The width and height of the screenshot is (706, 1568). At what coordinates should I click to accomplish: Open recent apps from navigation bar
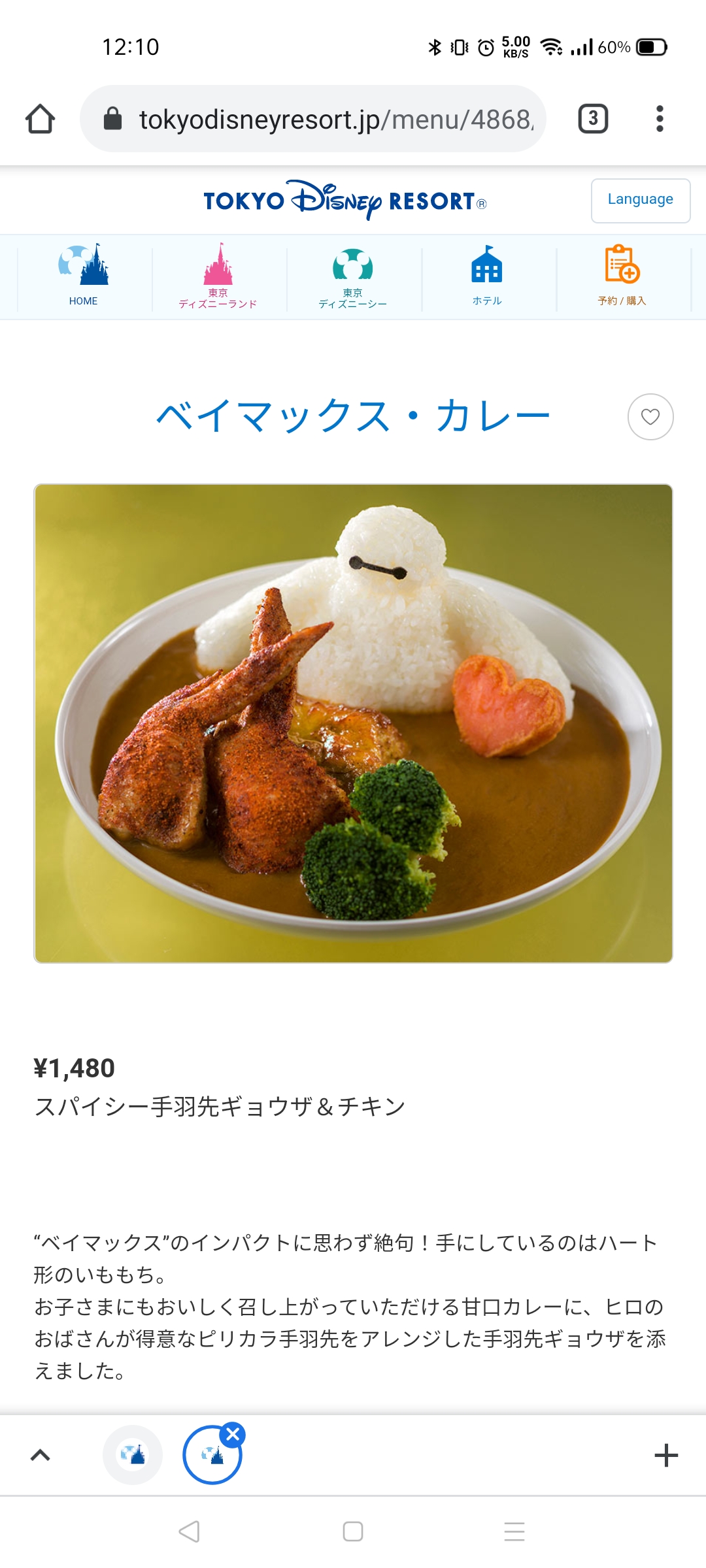point(514,1531)
